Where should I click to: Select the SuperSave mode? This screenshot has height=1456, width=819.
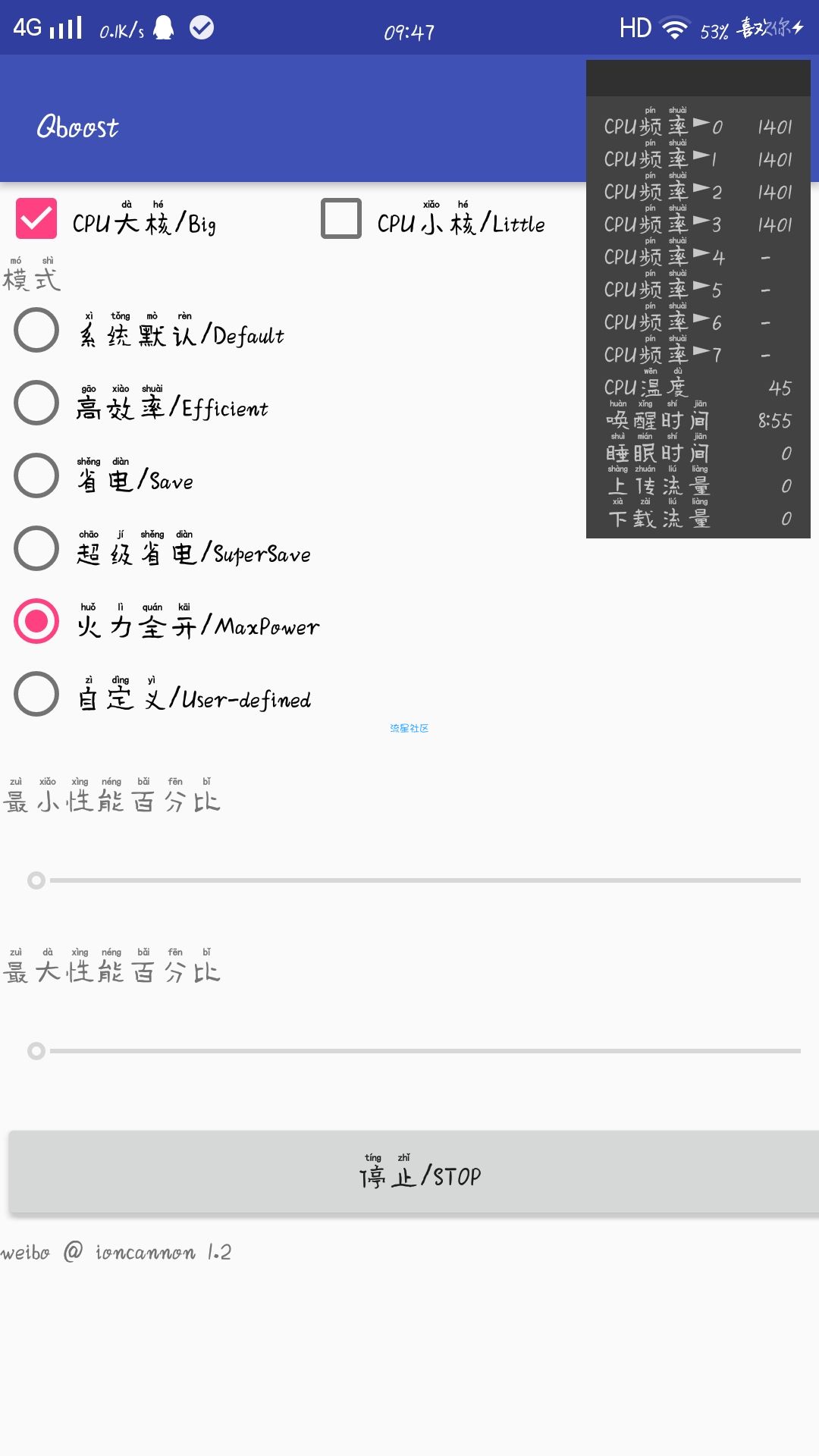[x=36, y=548]
